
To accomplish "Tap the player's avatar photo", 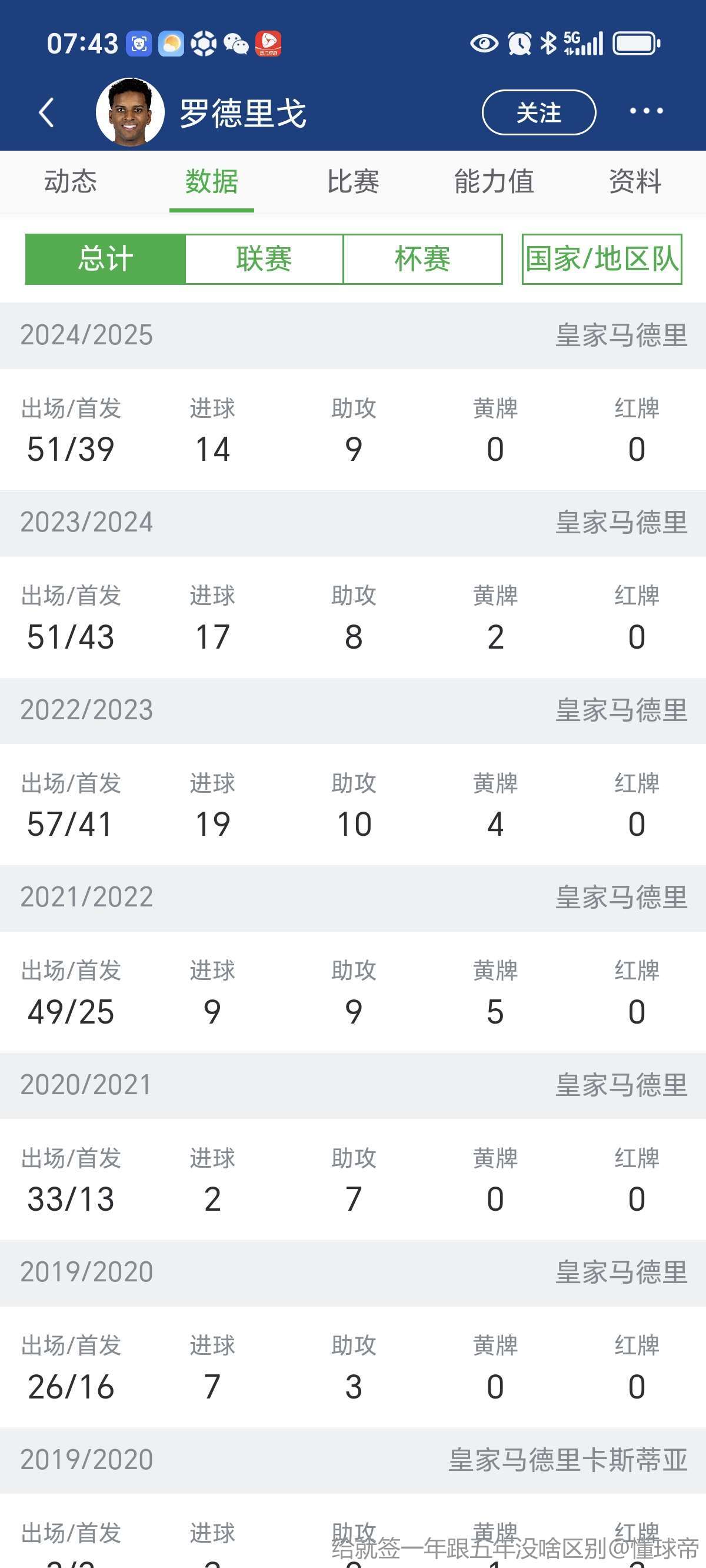I will click(130, 112).
